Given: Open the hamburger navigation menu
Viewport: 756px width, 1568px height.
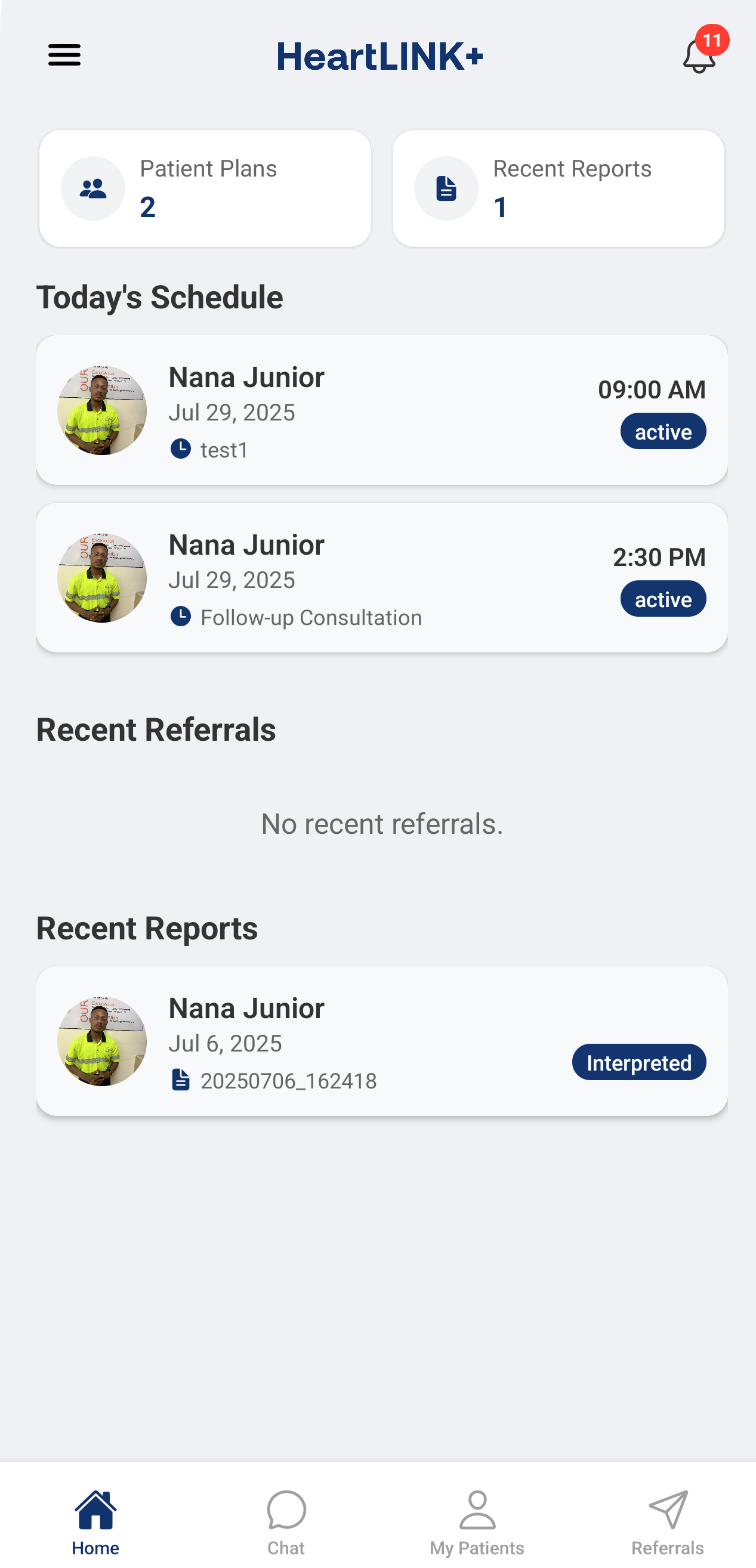Looking at the screenshot, I should click(63, 55).
